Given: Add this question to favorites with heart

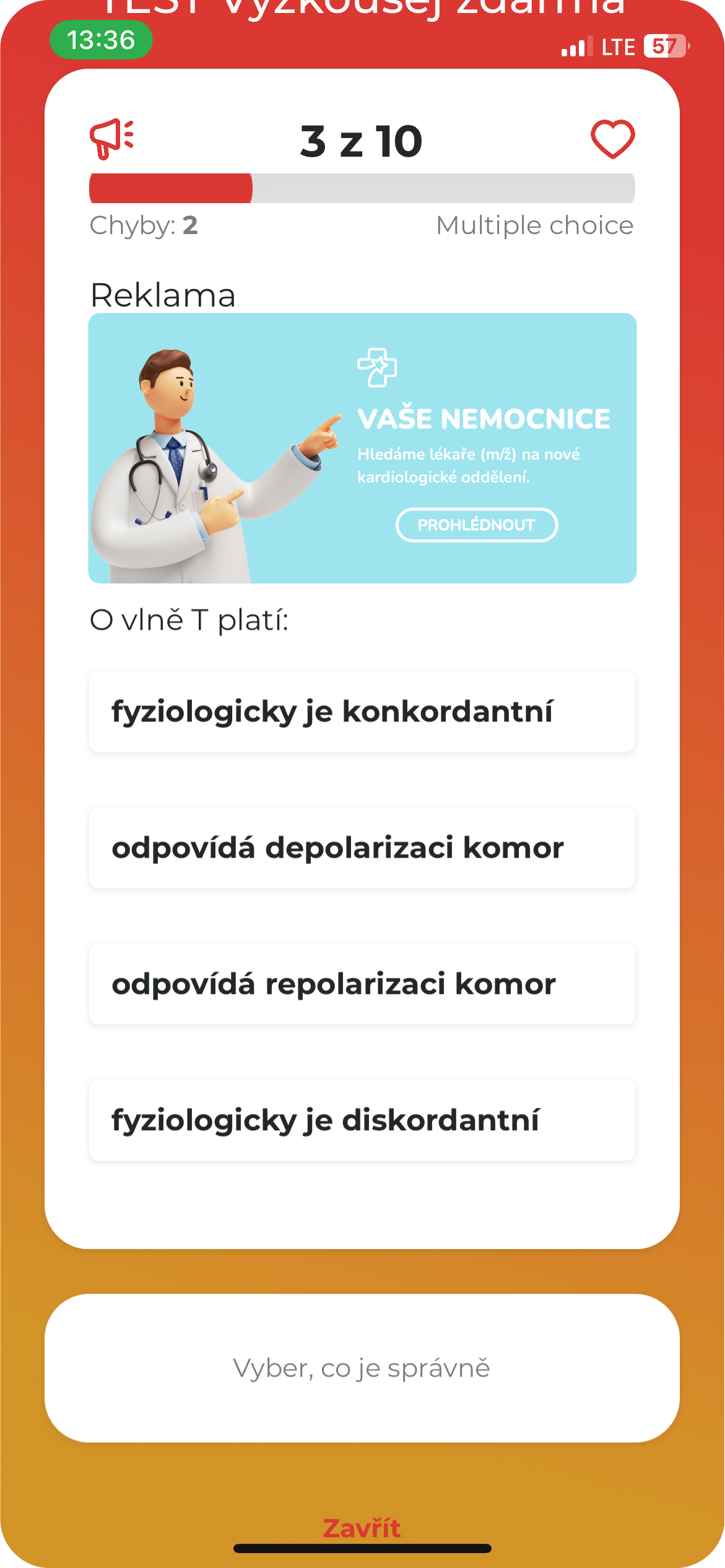Looking at the screenshot, I should 612,139.
